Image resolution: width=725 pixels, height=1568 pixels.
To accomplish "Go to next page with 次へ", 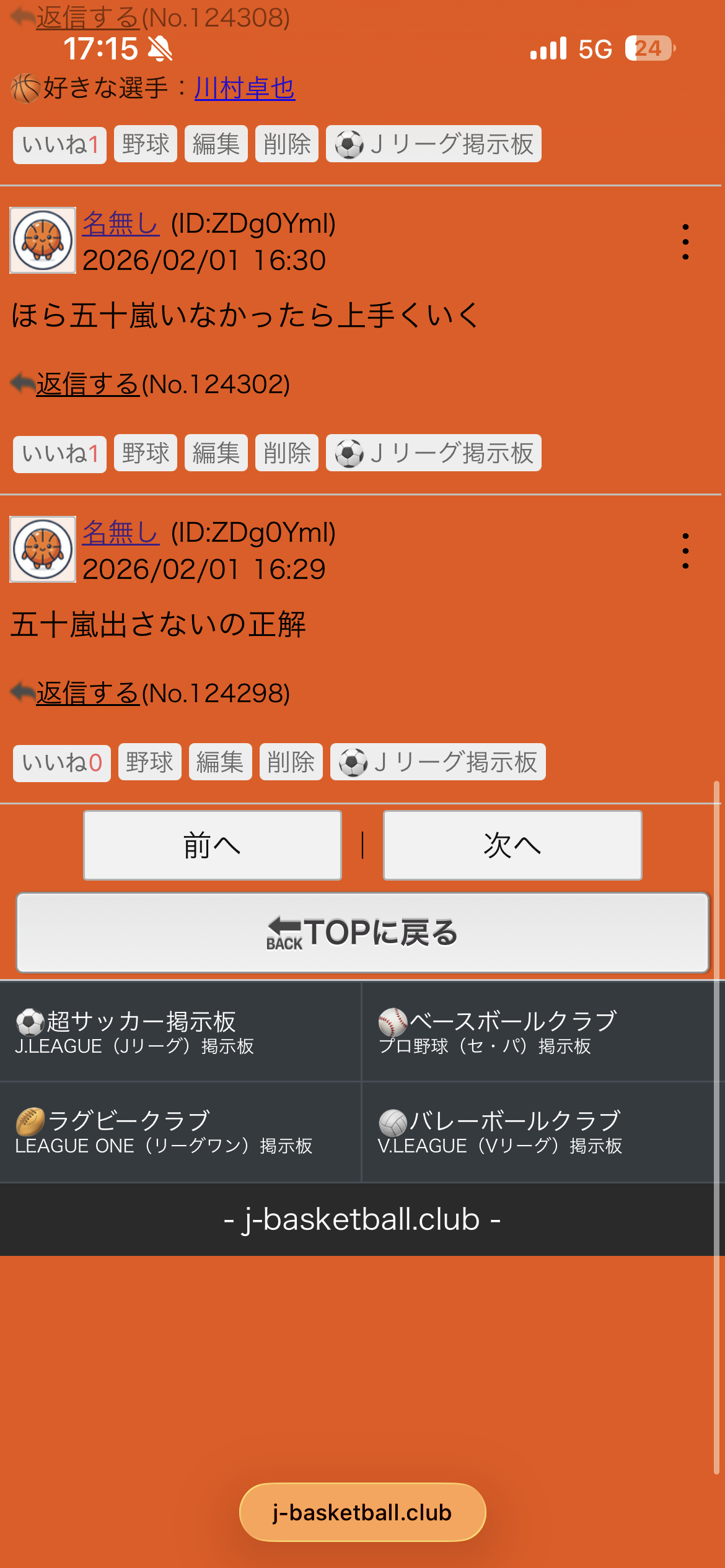I will (512, 845).
